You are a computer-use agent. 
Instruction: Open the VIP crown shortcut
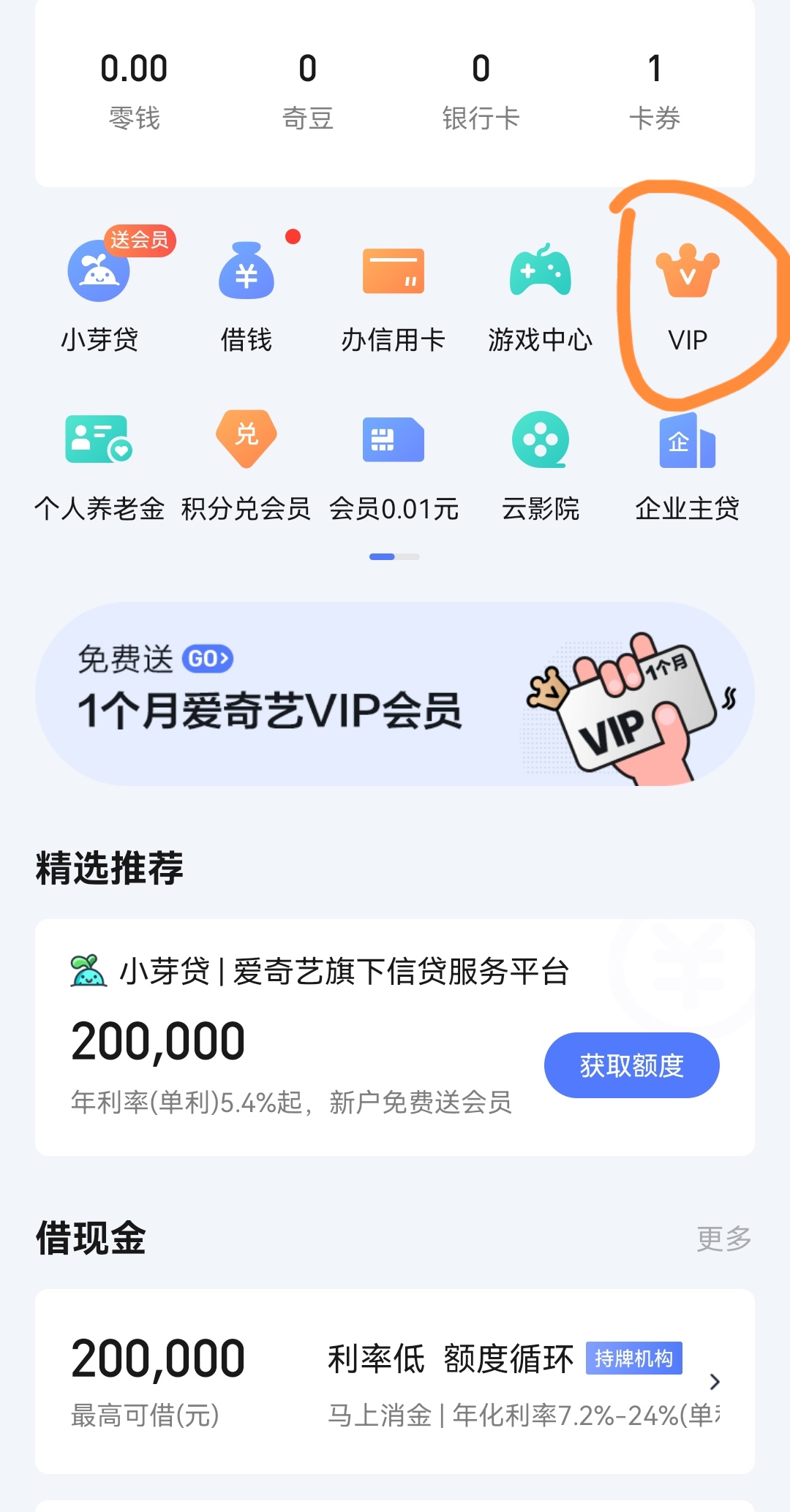(x=688, y=272)
